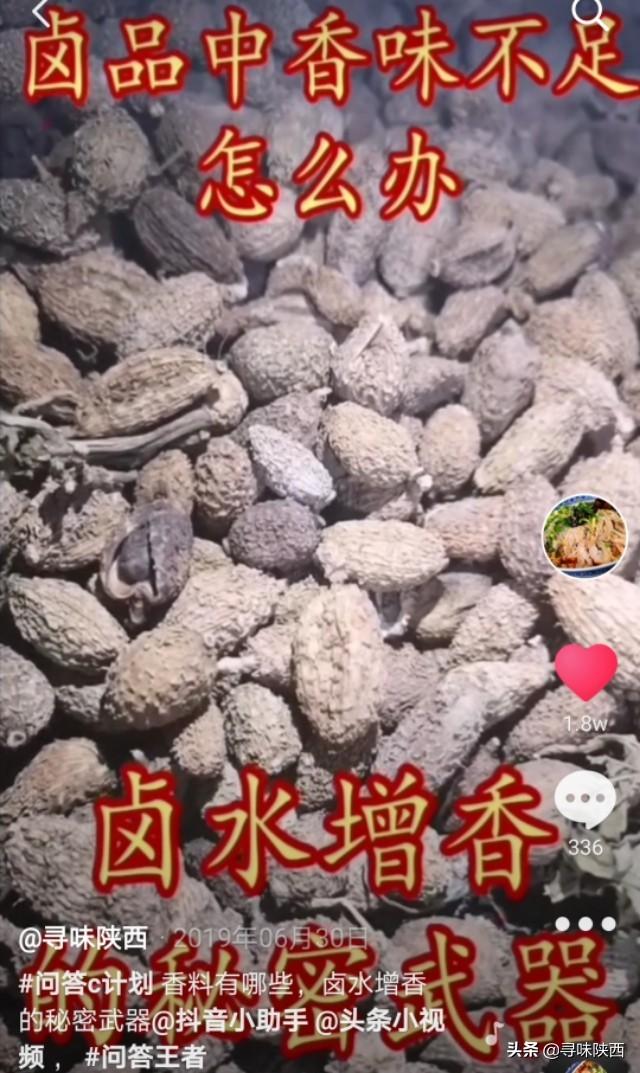The image size is (640, 1073).
Task: Open the @抖音小助手 mention
Action: coord(234,1020)
